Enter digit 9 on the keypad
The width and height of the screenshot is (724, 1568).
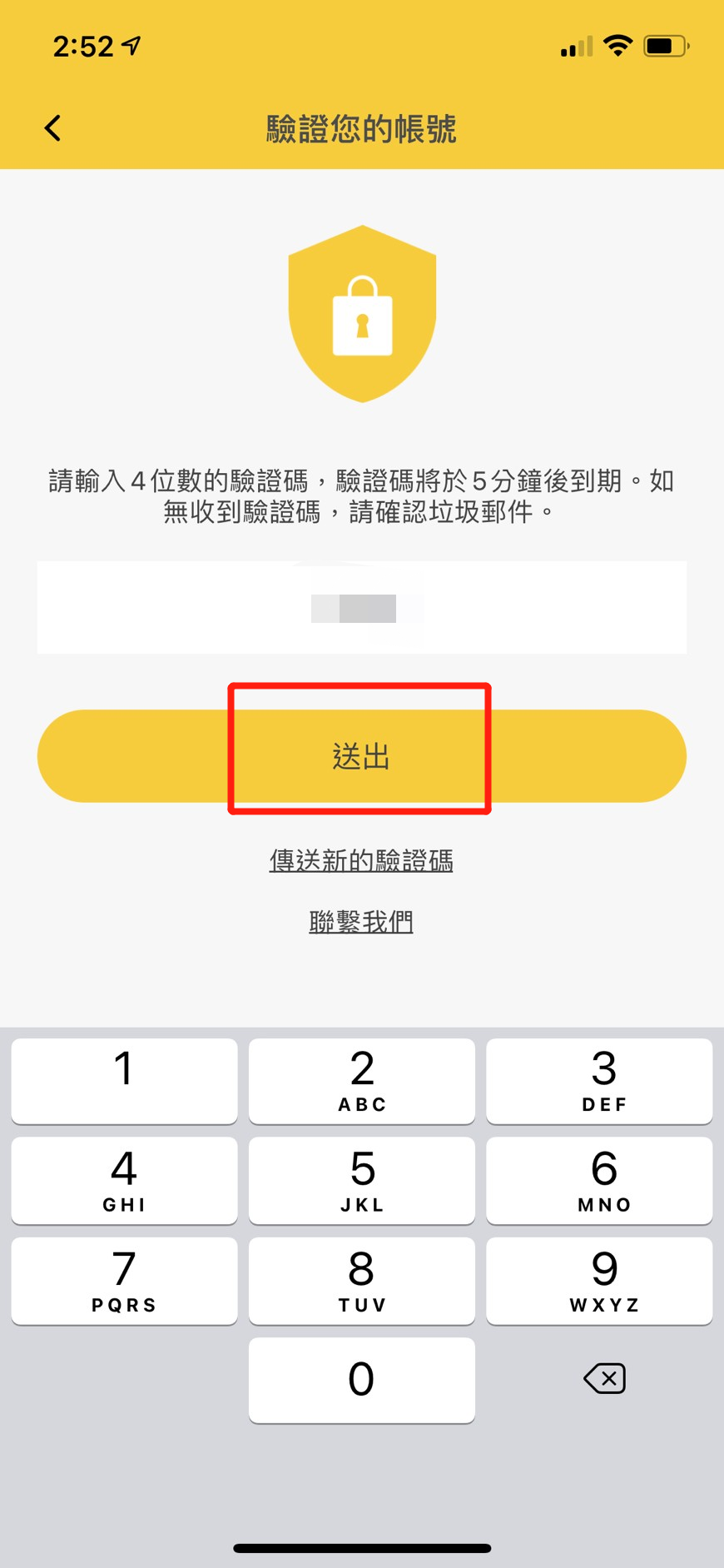tap(599, 1280)
